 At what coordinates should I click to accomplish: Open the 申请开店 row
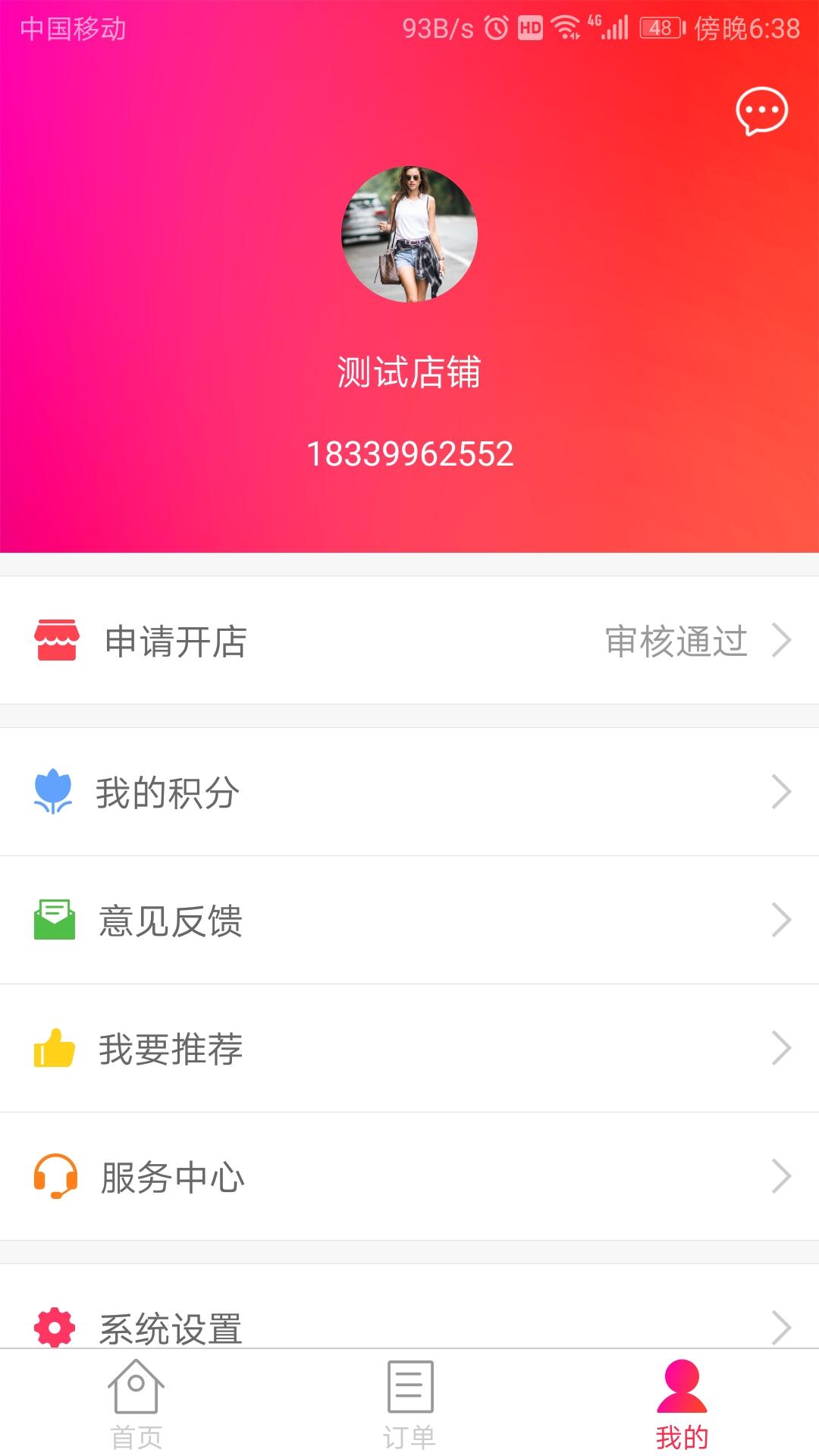(x=409, y=641)
